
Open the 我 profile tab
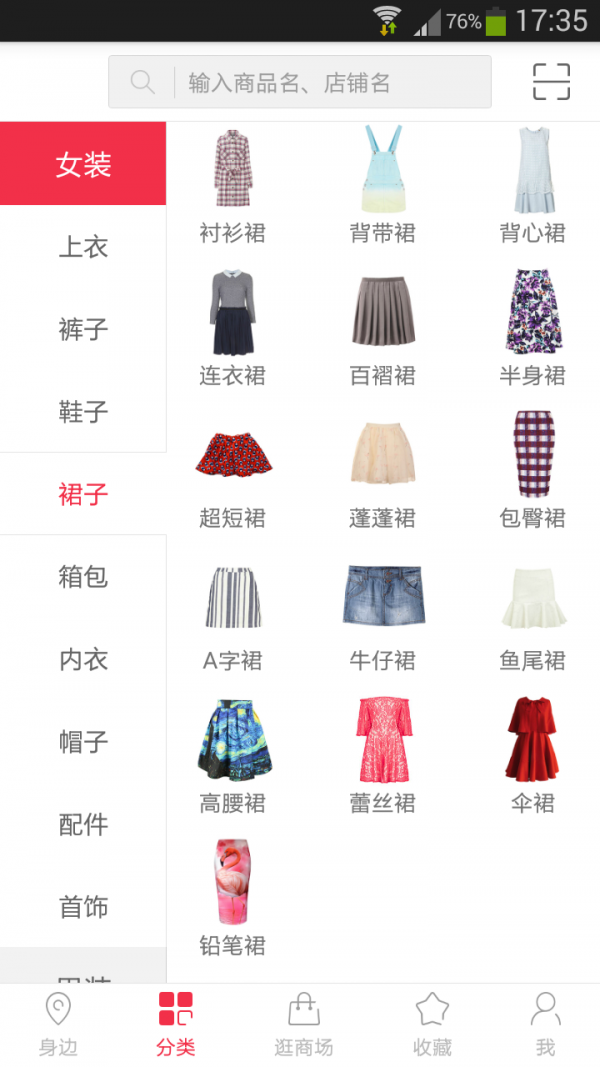pyautogui.click(x=545, y=1024)
